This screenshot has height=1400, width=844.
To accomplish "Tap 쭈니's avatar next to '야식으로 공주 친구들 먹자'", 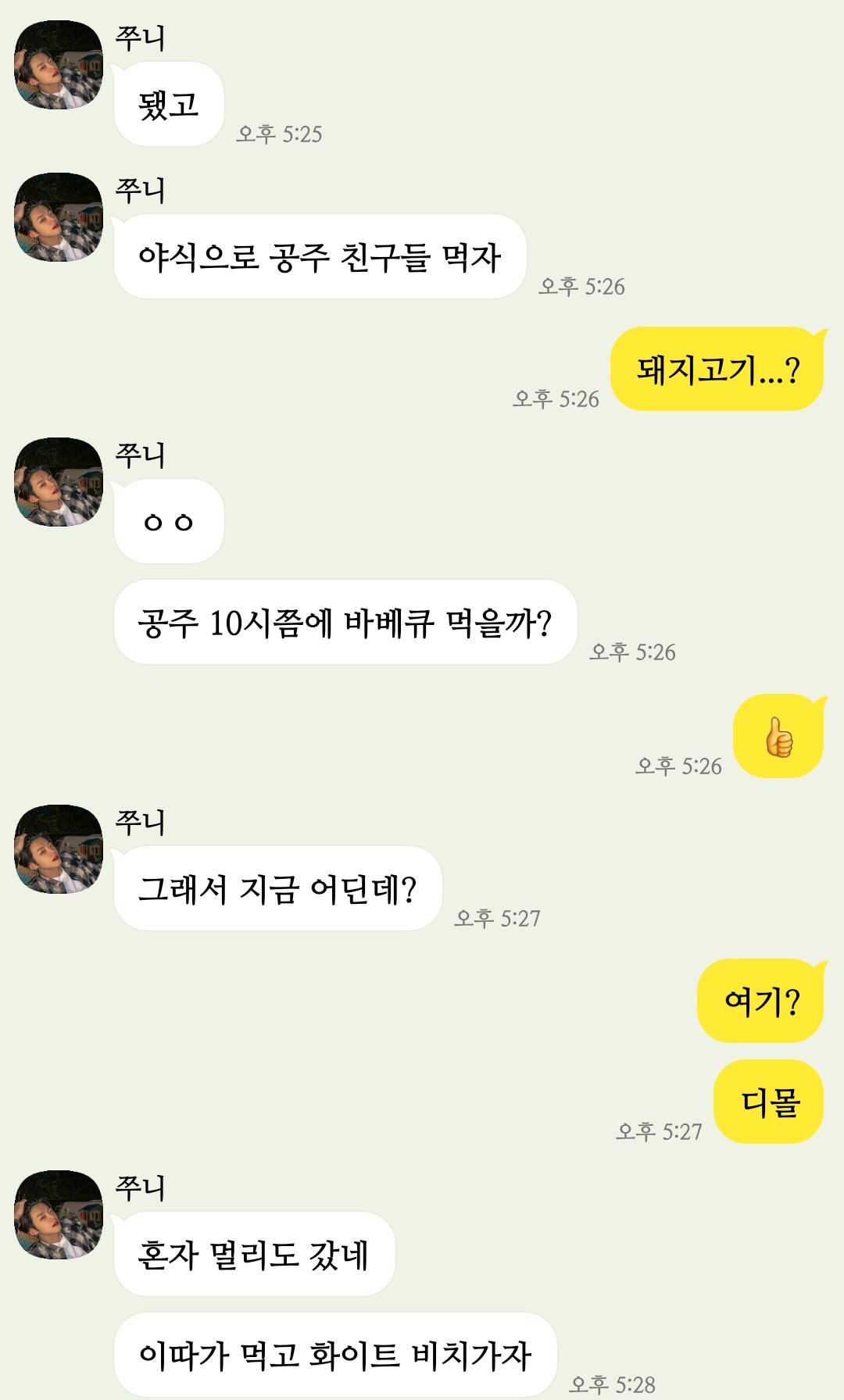I will coord(59,217).
